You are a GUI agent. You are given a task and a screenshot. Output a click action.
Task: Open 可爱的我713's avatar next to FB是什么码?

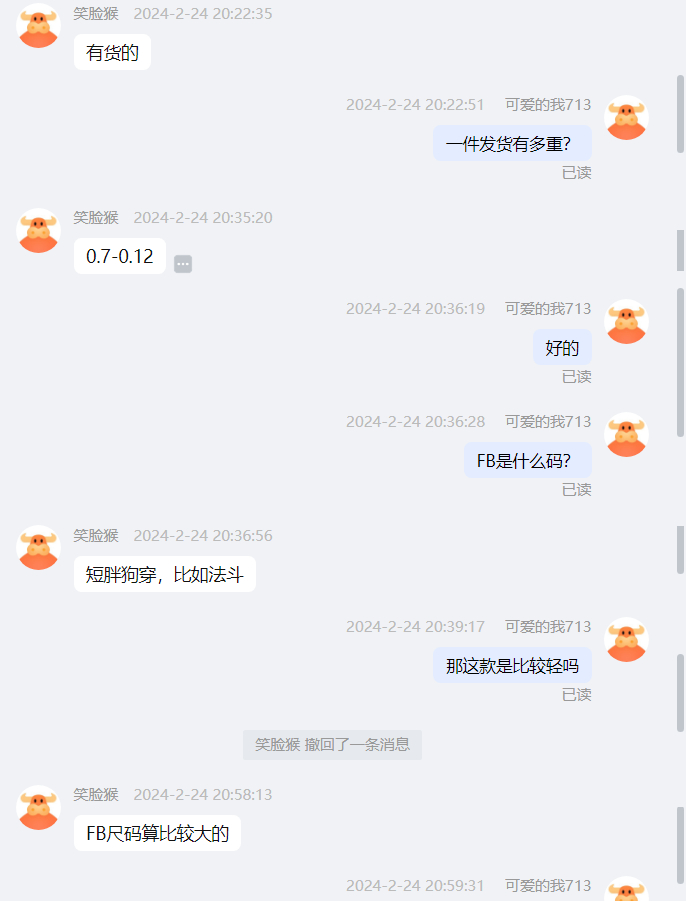(627, 435)
